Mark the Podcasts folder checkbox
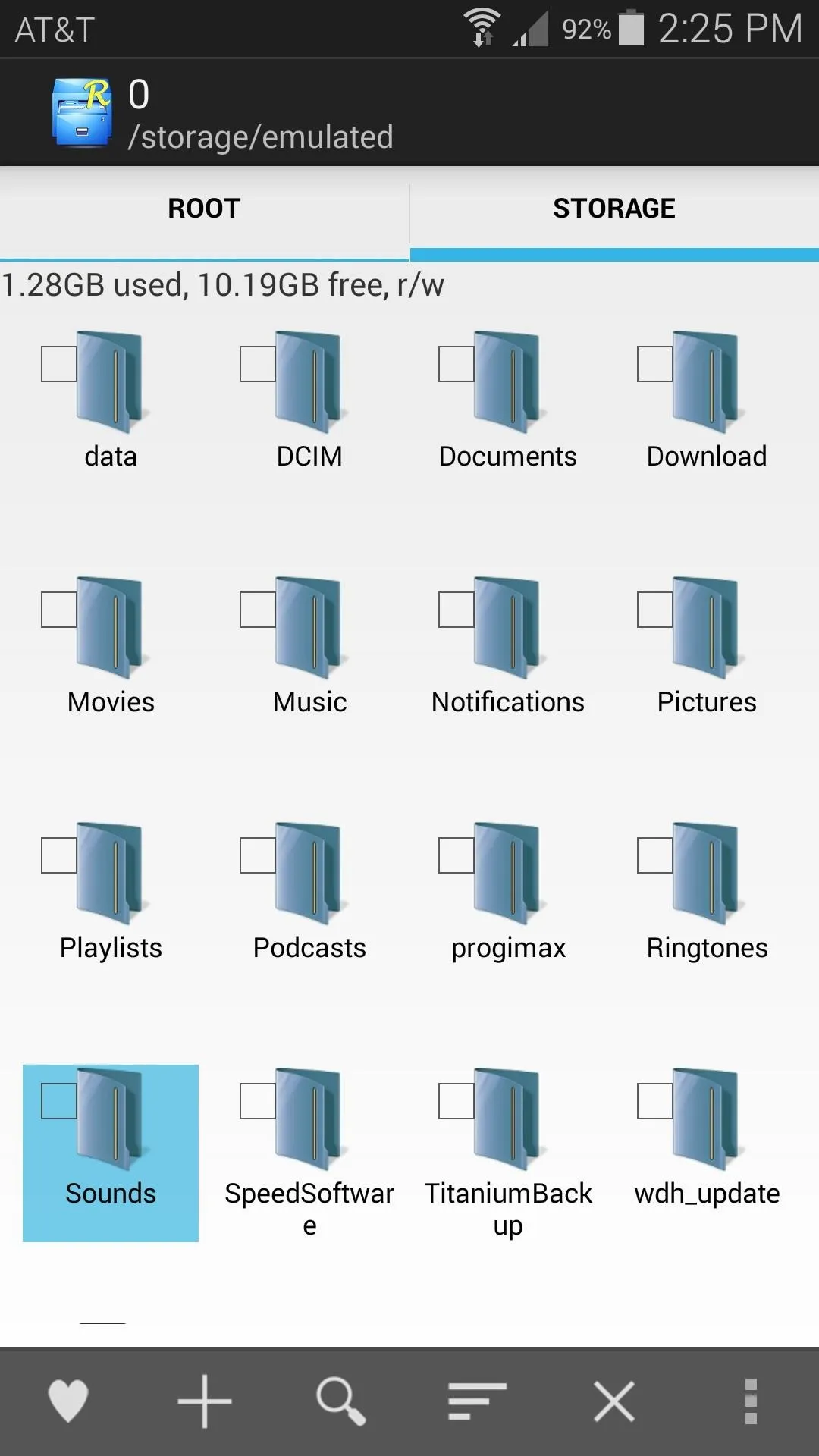 click(258, 855)
